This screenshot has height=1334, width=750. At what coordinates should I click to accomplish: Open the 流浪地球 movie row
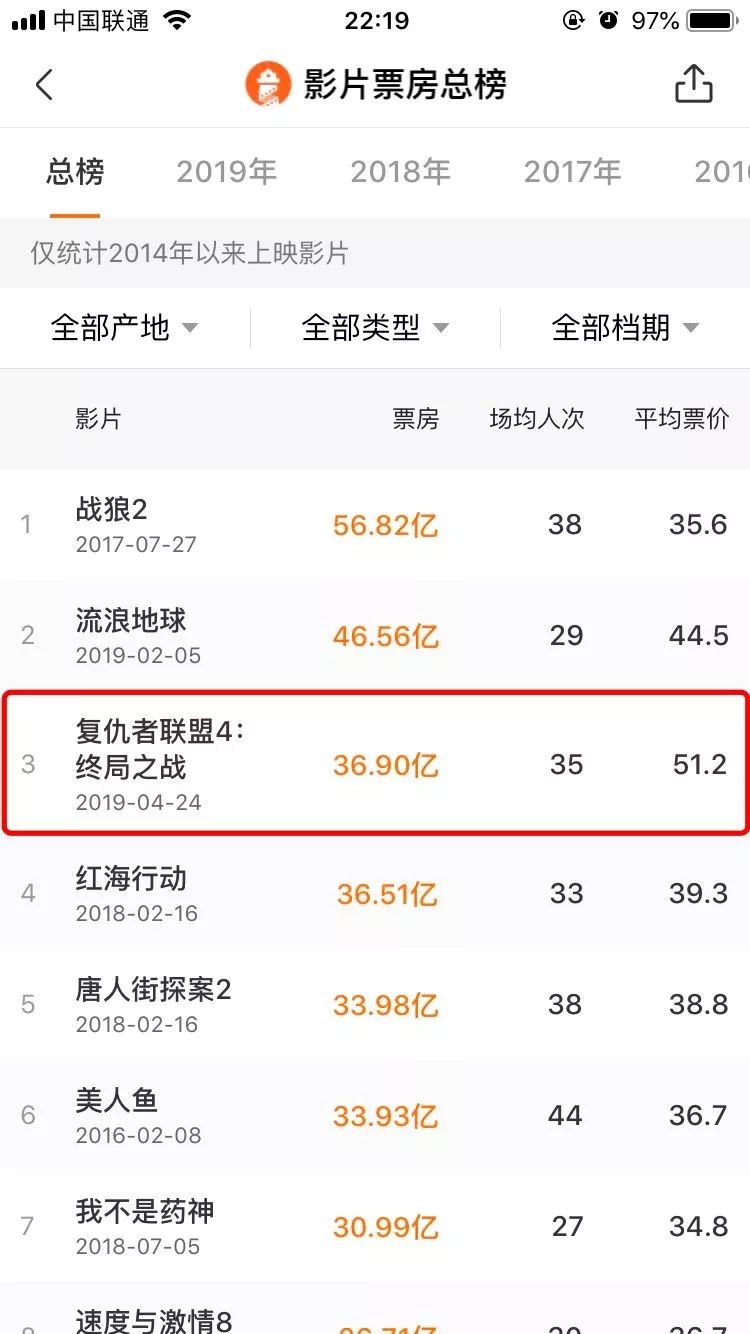point(375,636)
